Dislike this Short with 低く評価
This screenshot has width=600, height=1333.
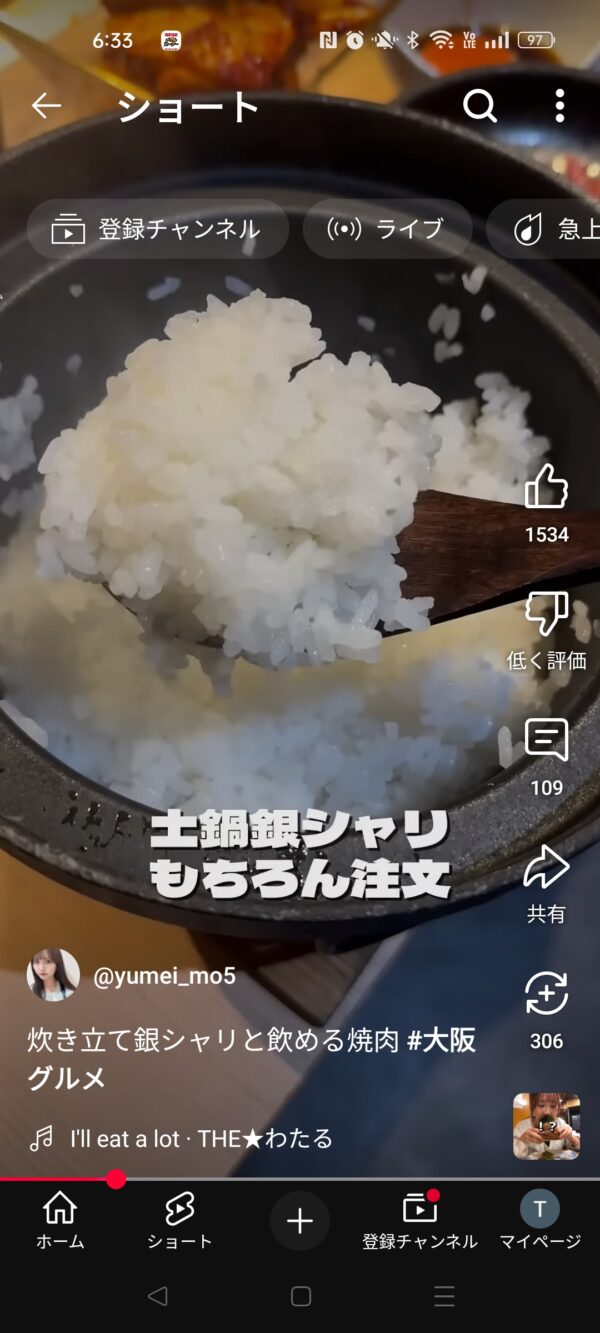(x=546, y=615)
